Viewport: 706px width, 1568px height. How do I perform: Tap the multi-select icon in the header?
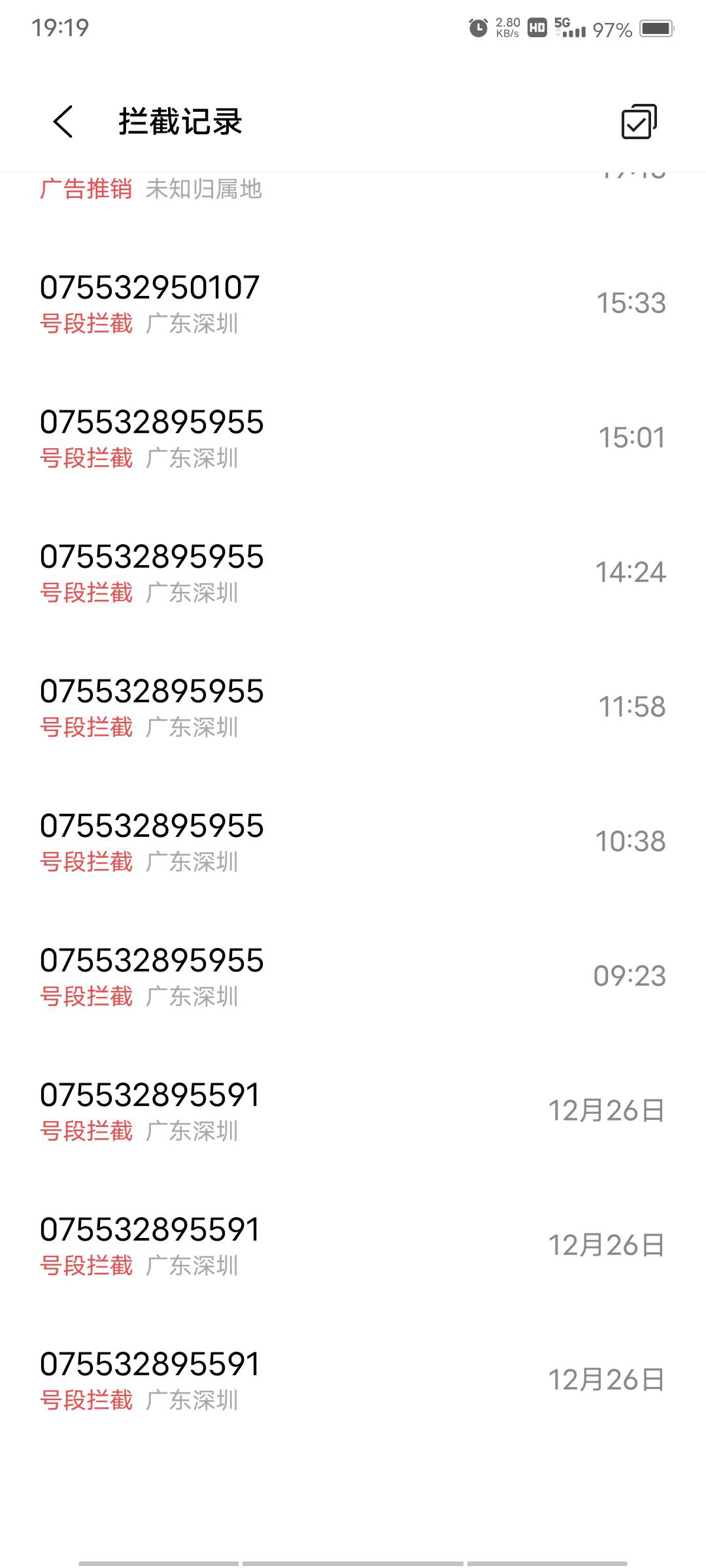click(x=639, y=122)
